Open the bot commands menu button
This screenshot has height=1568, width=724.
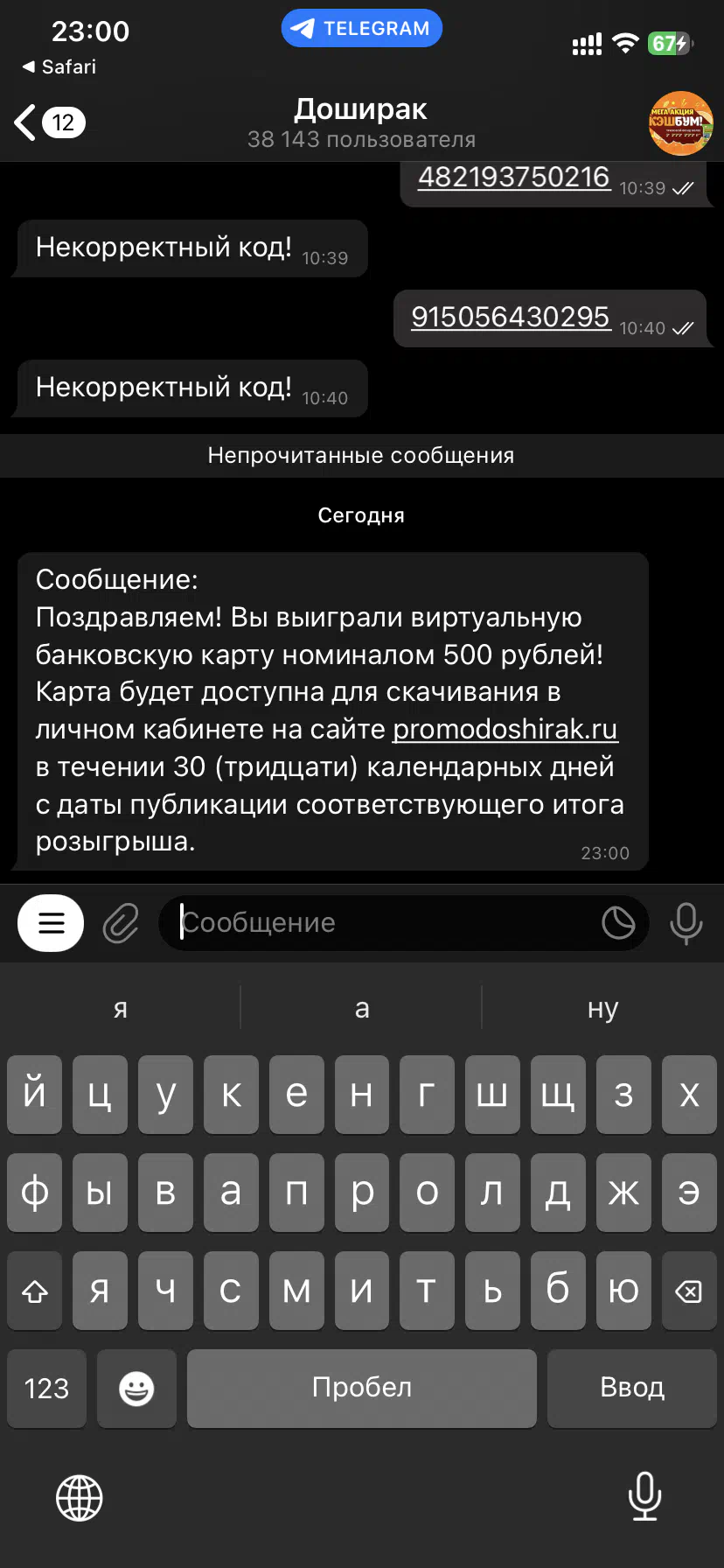coord(51,923)
